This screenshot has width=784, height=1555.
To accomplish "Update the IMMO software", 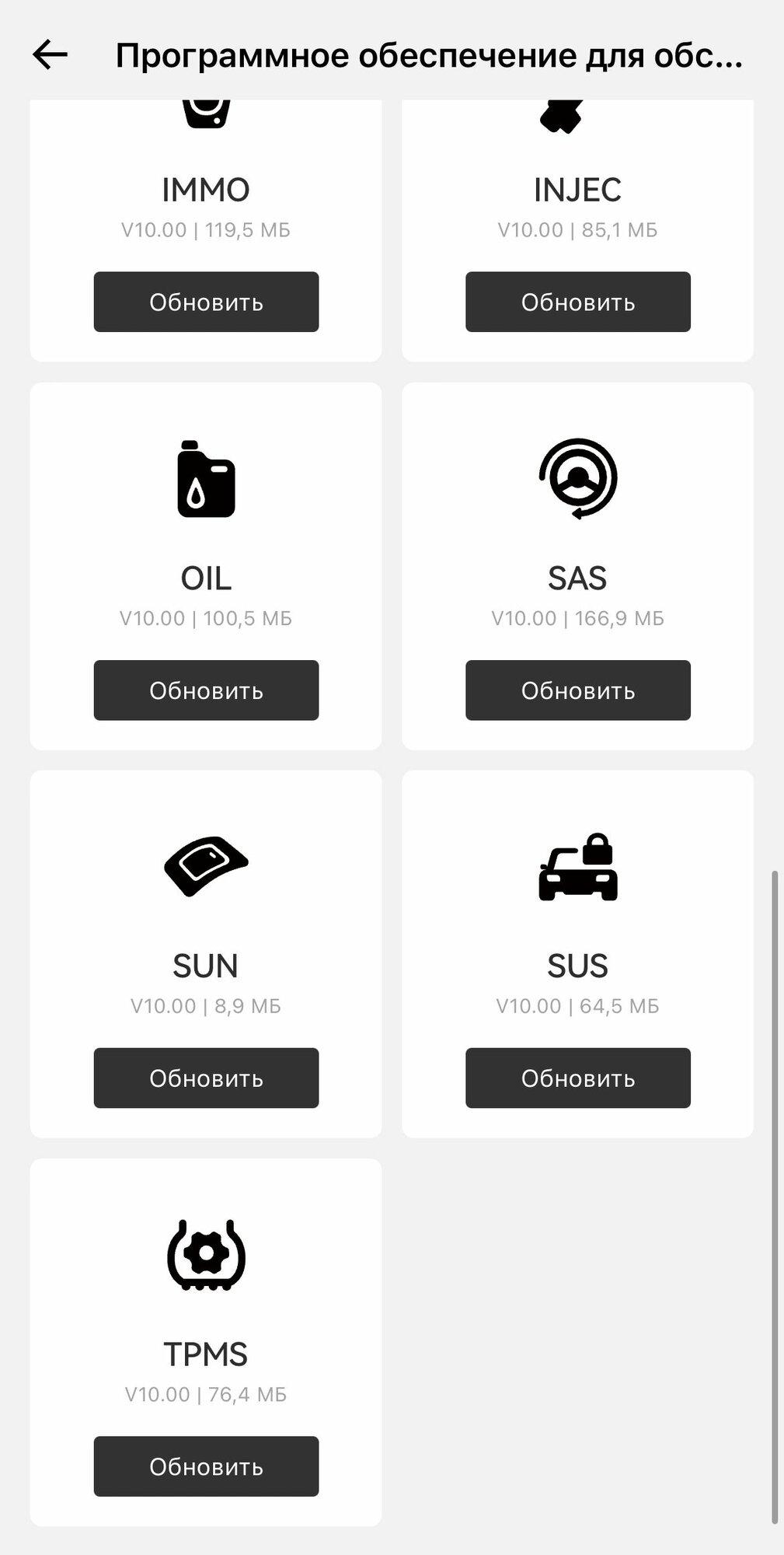I will coord(206,302).
